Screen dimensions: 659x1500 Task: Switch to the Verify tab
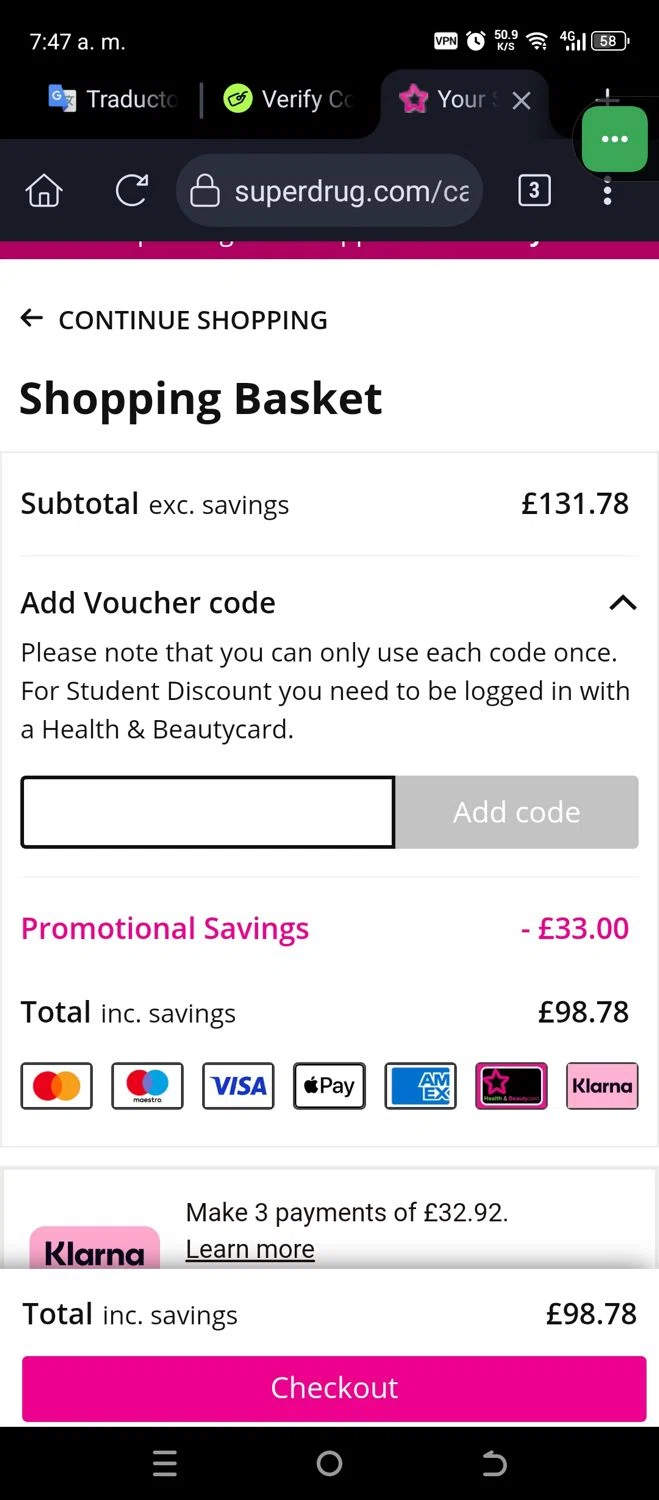[289, 99]
